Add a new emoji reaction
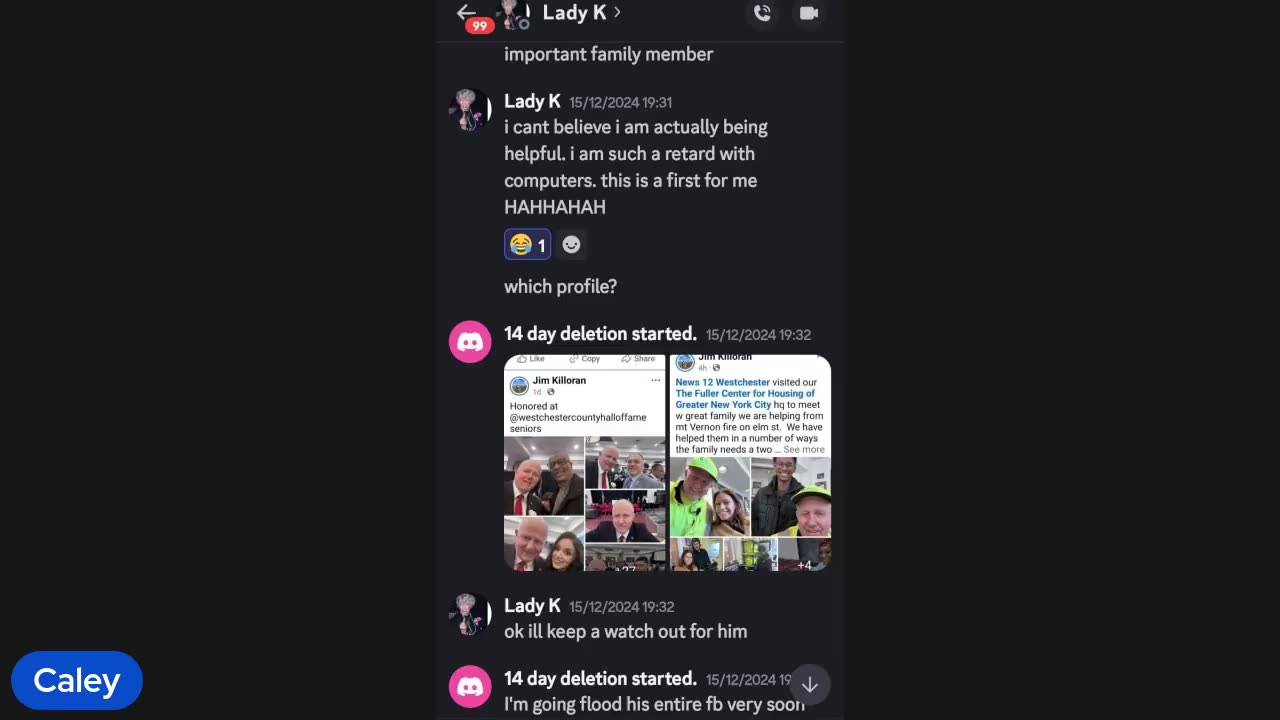This screenshot has width=1280, height=720. point(571,244)
